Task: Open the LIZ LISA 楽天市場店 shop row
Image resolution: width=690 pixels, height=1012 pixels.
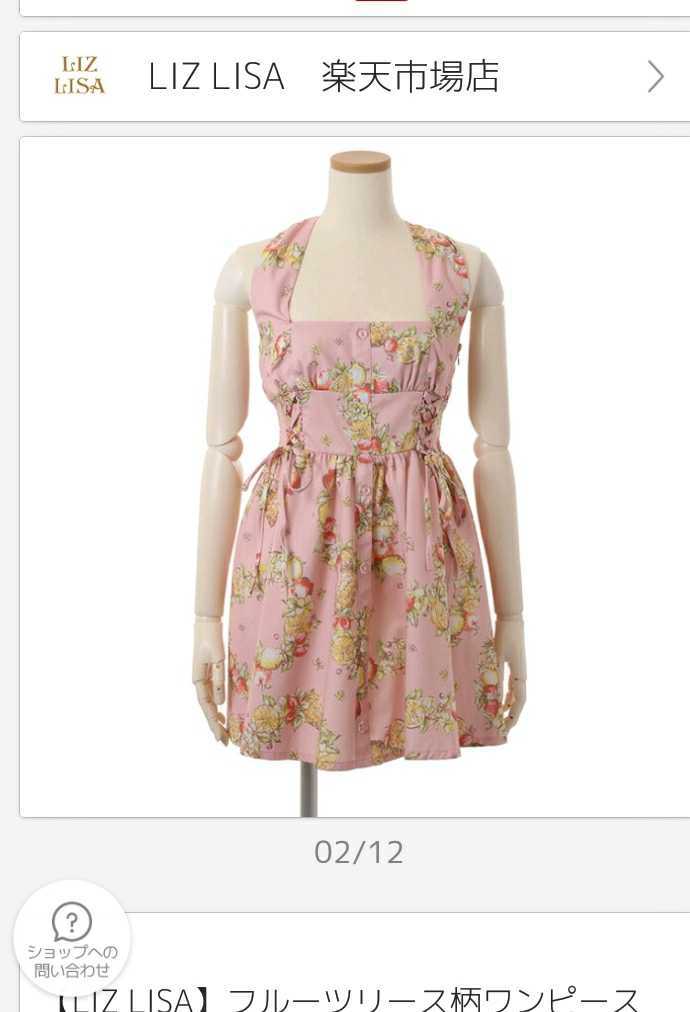Action: tap(355, 77)
